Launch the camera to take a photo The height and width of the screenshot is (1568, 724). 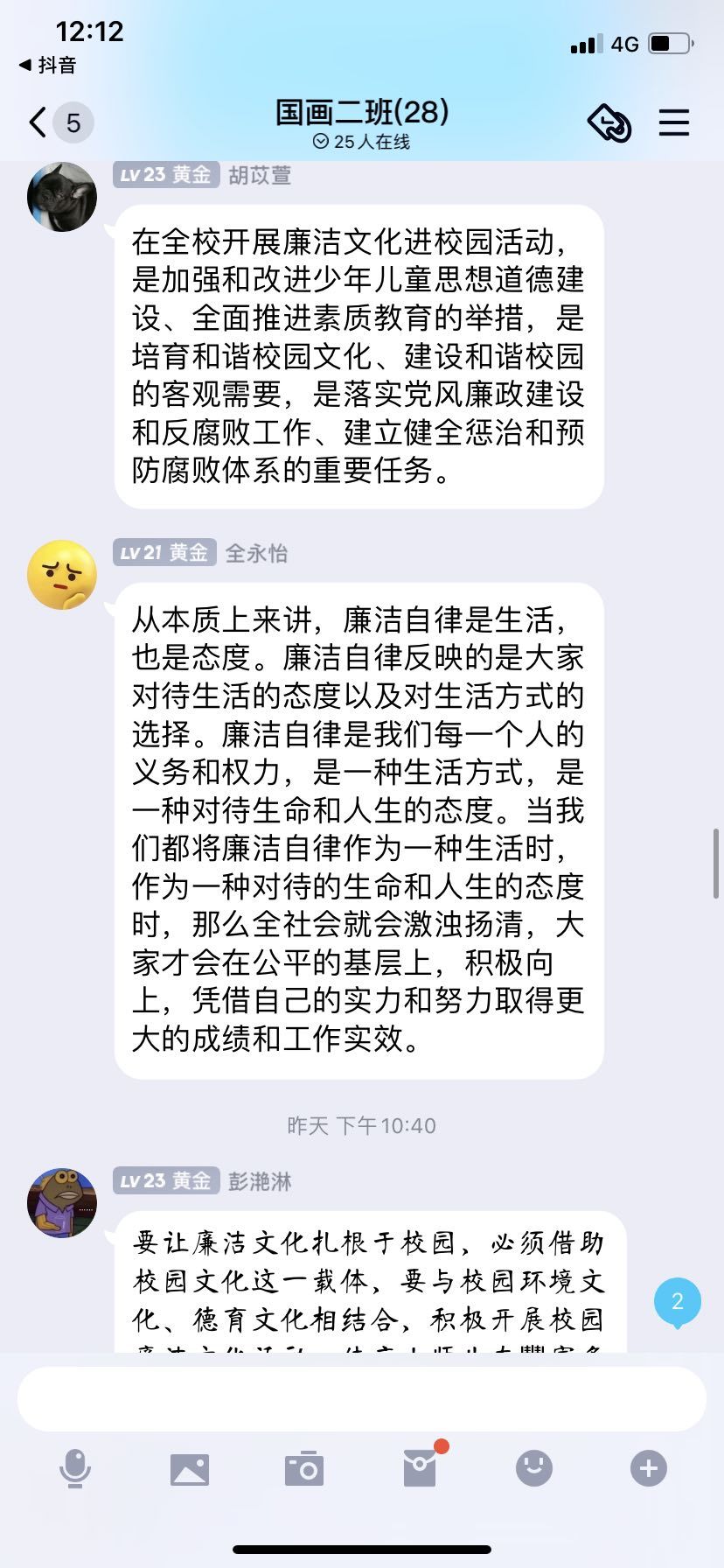coord(304,1468)
